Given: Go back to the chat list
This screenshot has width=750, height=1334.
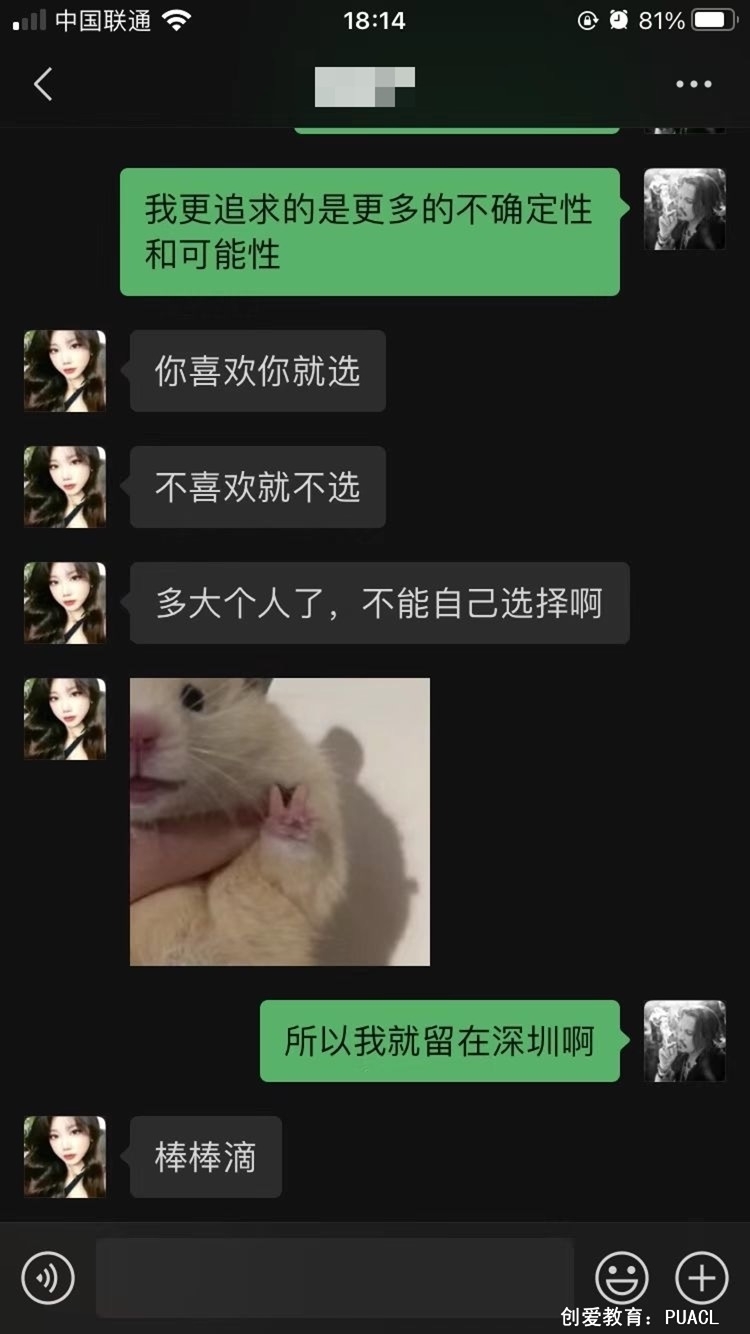Looking at the screenshot, I should pos(42,85).
